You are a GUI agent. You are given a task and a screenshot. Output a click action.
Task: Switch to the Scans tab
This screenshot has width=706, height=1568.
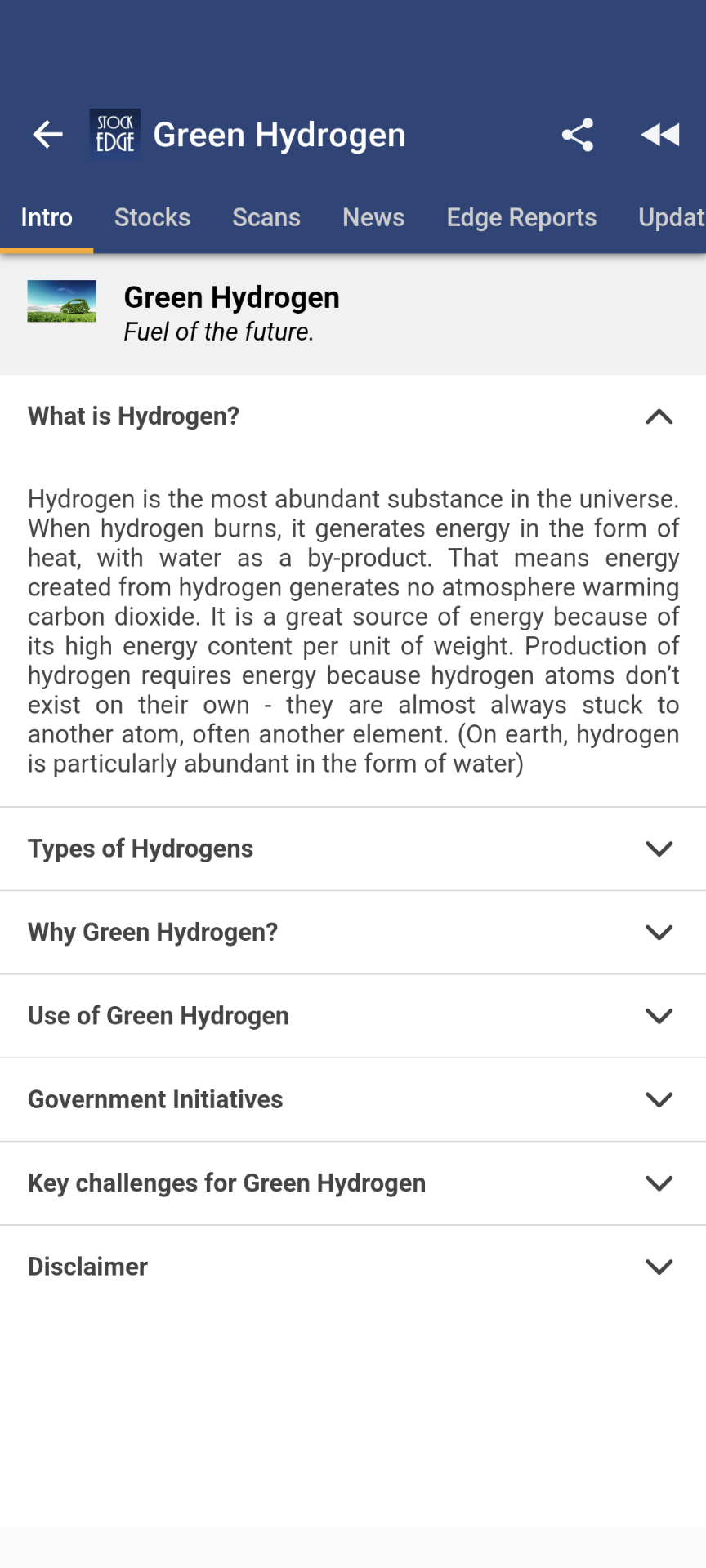(266, 217)
